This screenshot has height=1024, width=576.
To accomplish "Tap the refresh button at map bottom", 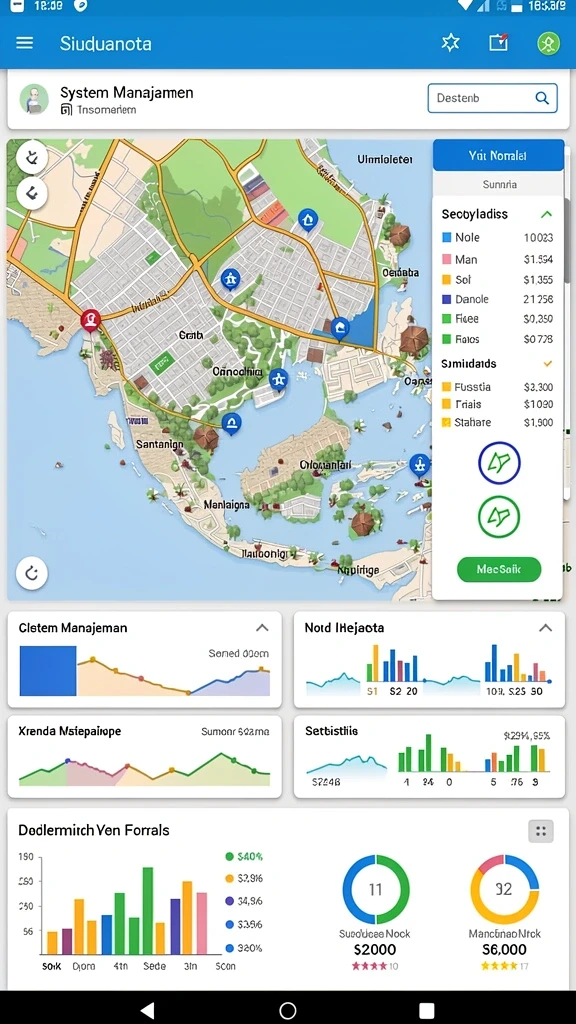I will point(32,573).
